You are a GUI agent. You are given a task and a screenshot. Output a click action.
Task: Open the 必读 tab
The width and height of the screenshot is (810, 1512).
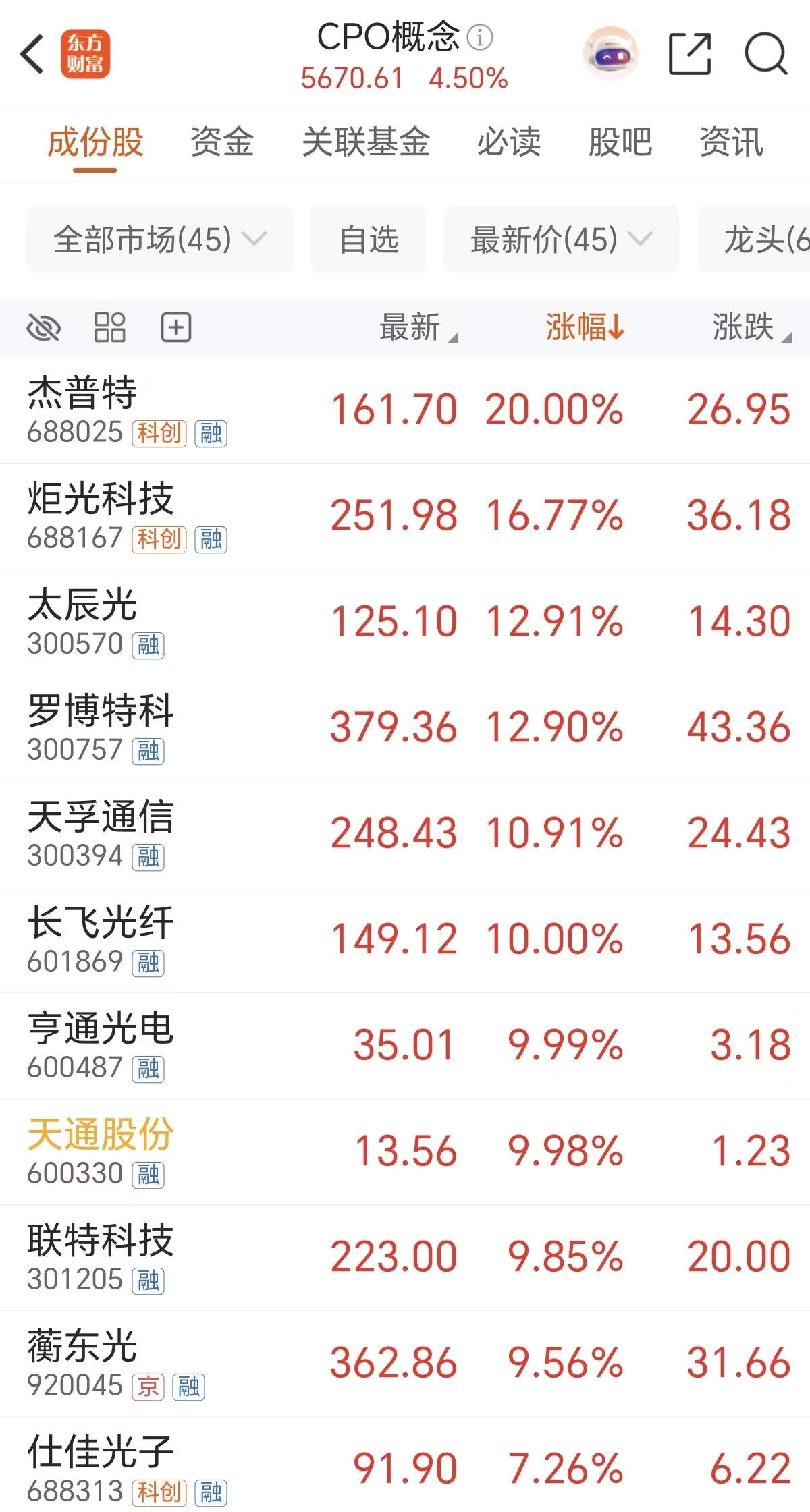509,142
